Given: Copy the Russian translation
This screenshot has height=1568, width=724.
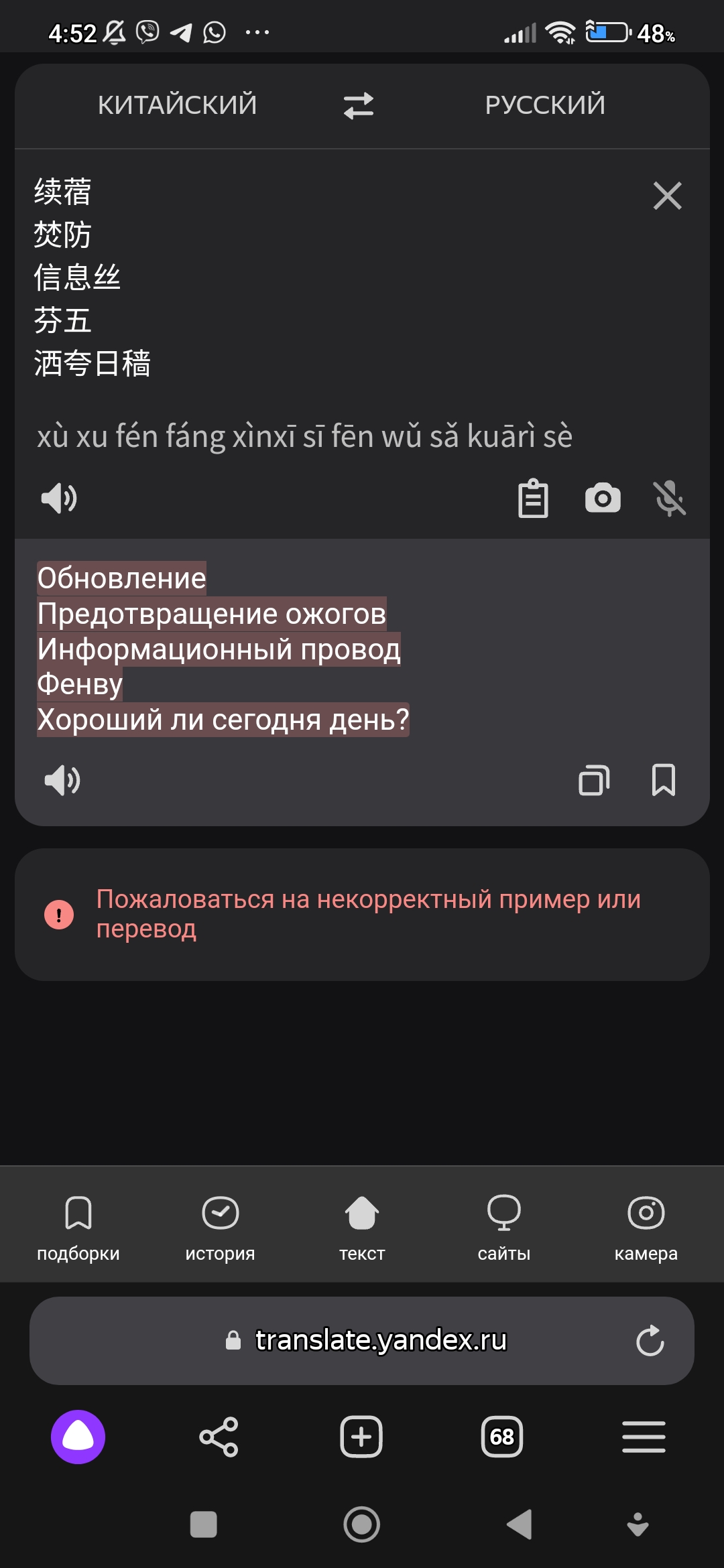Looking at the screenshot, I should [x=594, y=780].
